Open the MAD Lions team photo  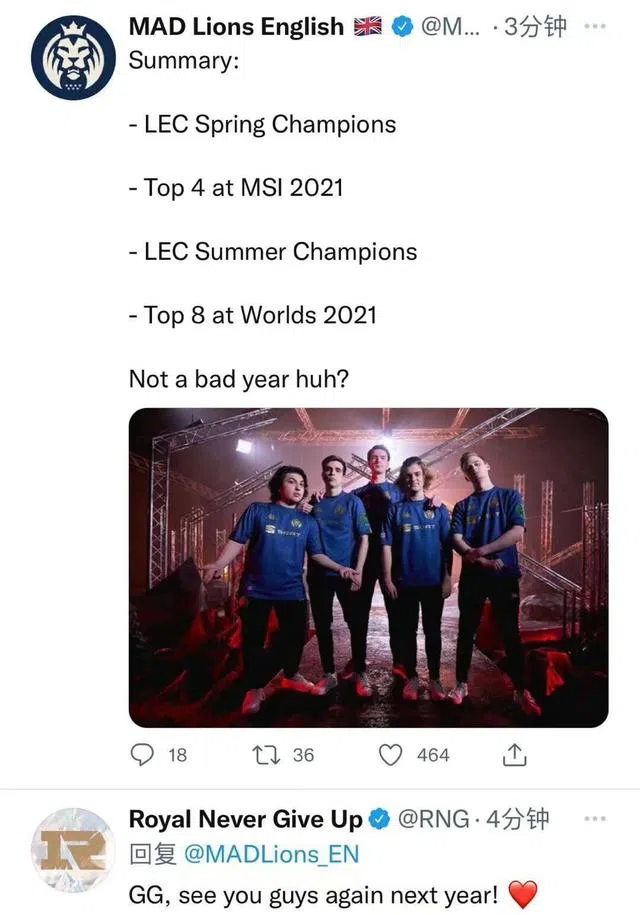[x=368, y=567]
